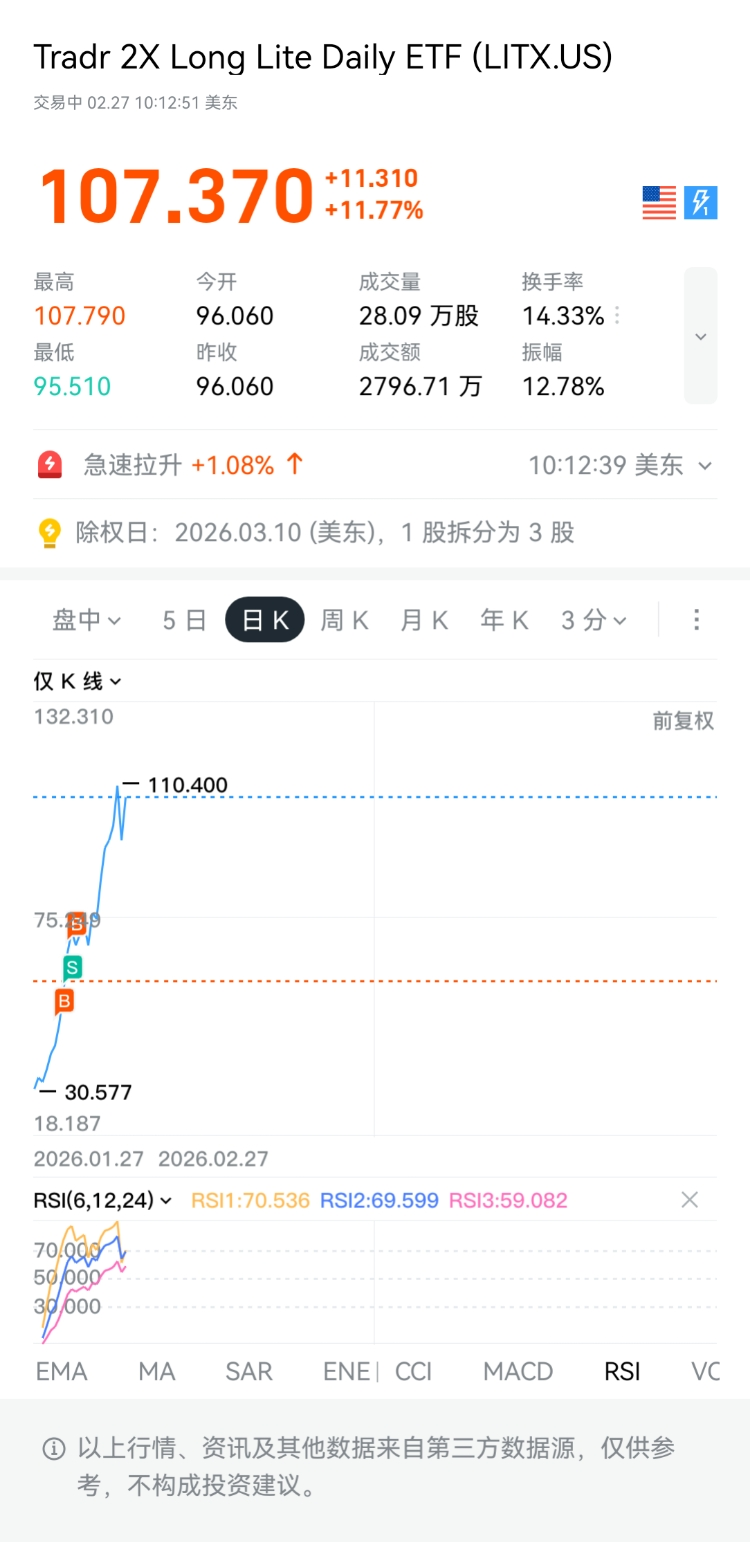Show the CCI indicator
The width and height of the screenshot is (750, 1542).
[414, 1371]
